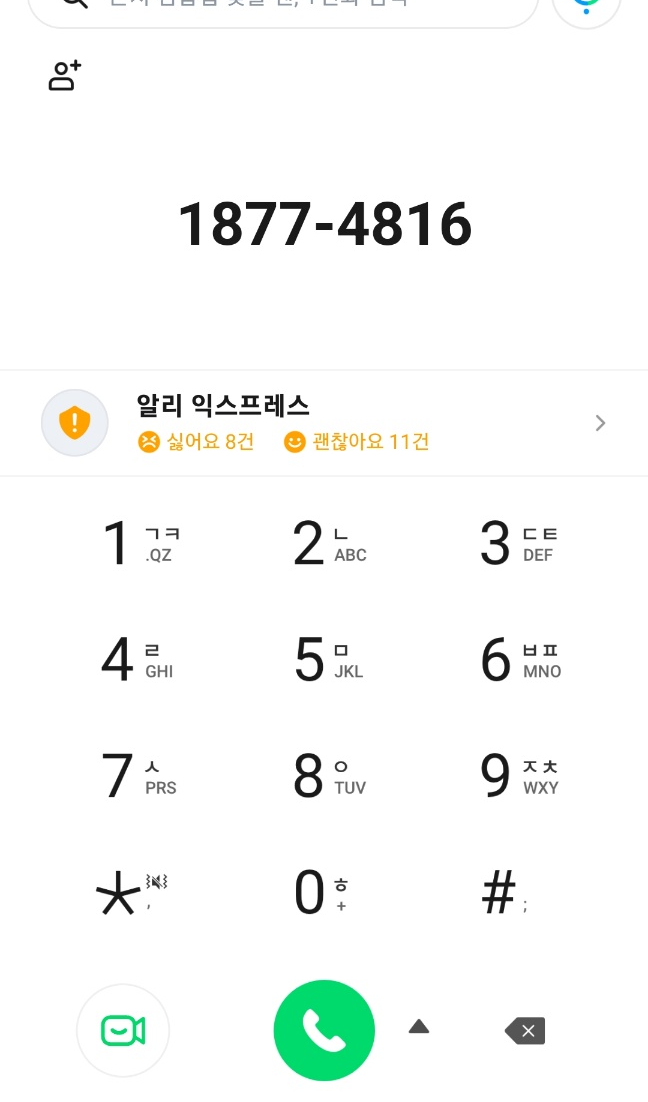
Task: Expand call options with the up arrow
Action: (419, 1026)
